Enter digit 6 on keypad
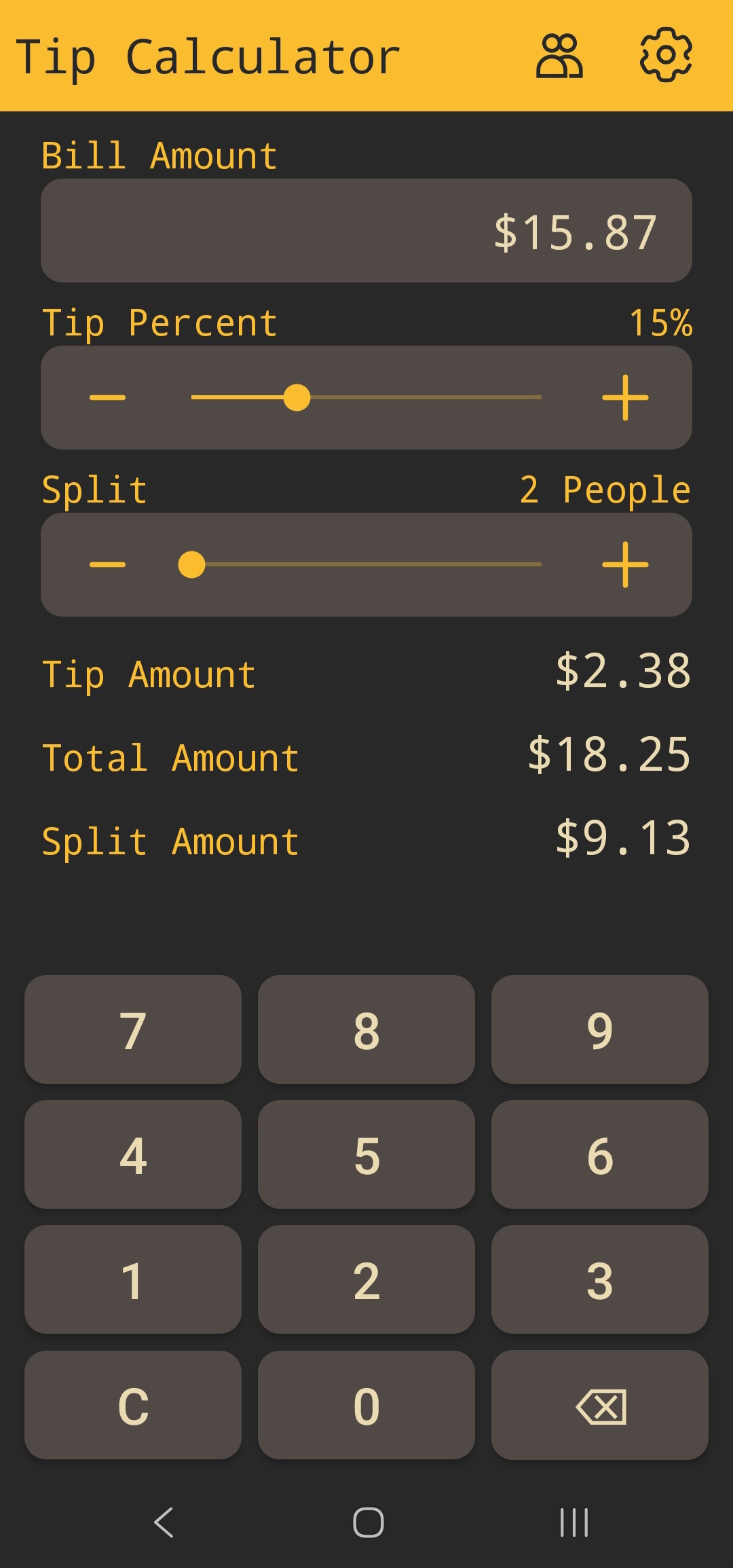The height and width of the screenshot is (1568, 733). [600, 1154]
